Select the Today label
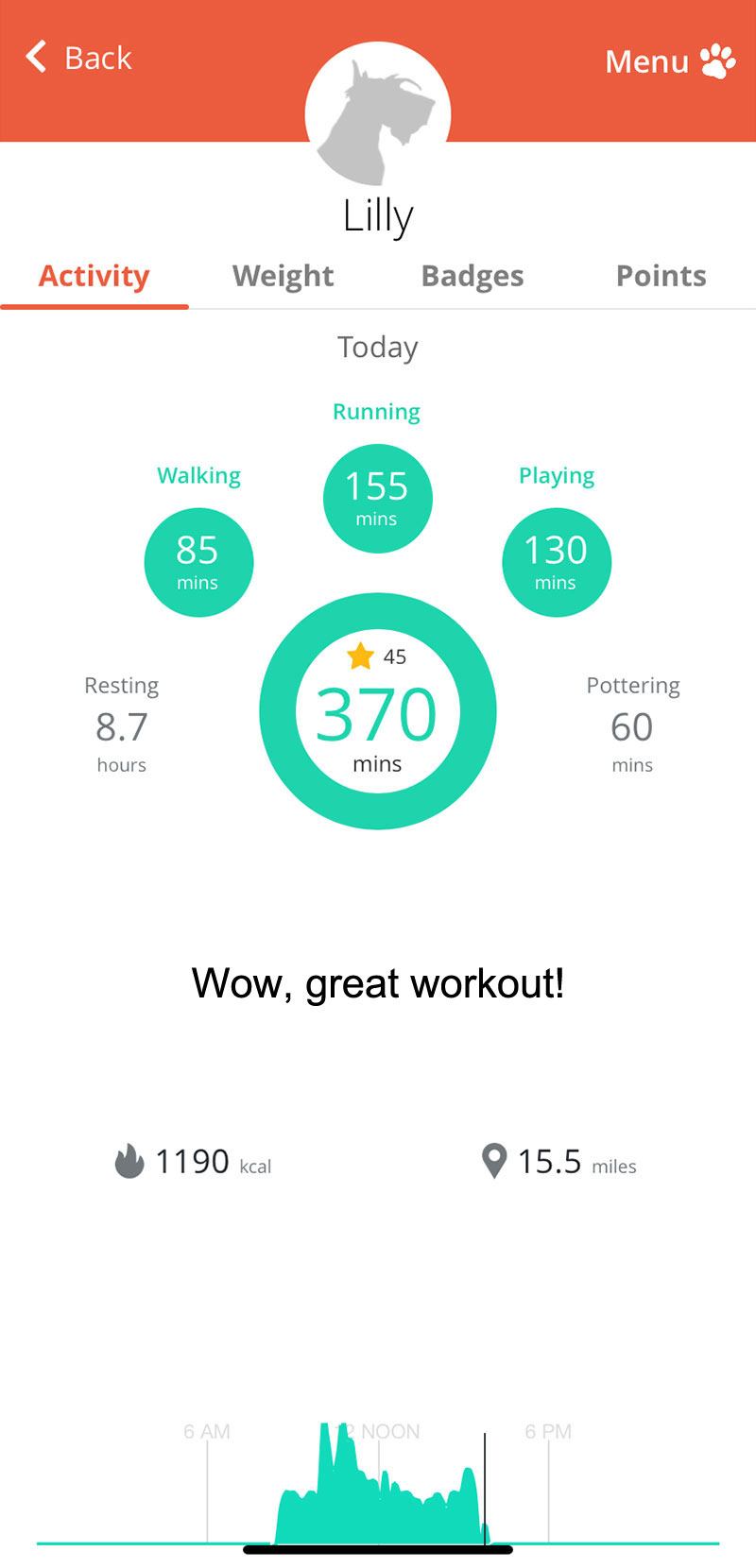The width and height of the screenshot is (756, 1568). [x=377, y=348]
